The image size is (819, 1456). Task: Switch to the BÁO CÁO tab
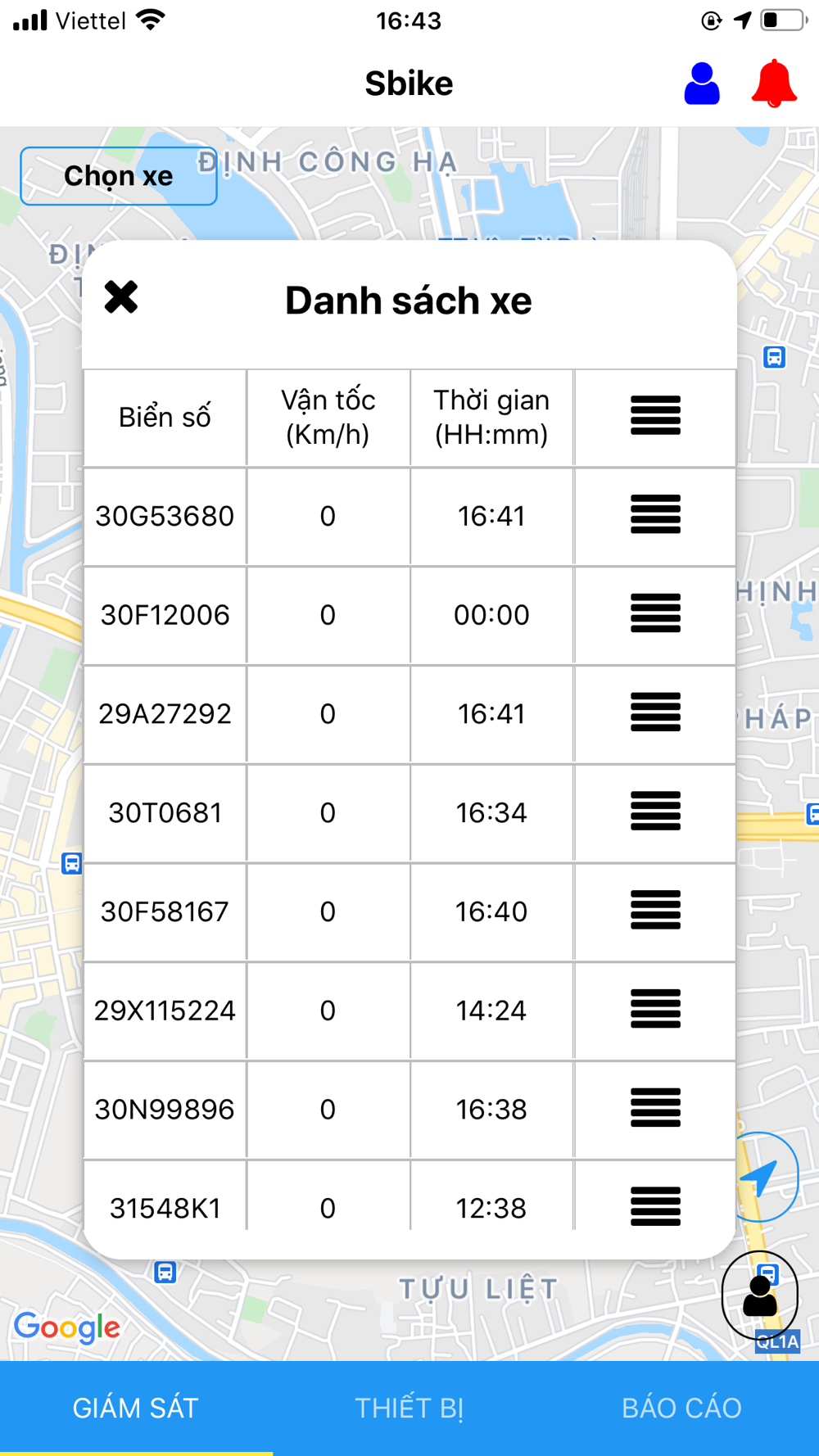pos(682,1409)
